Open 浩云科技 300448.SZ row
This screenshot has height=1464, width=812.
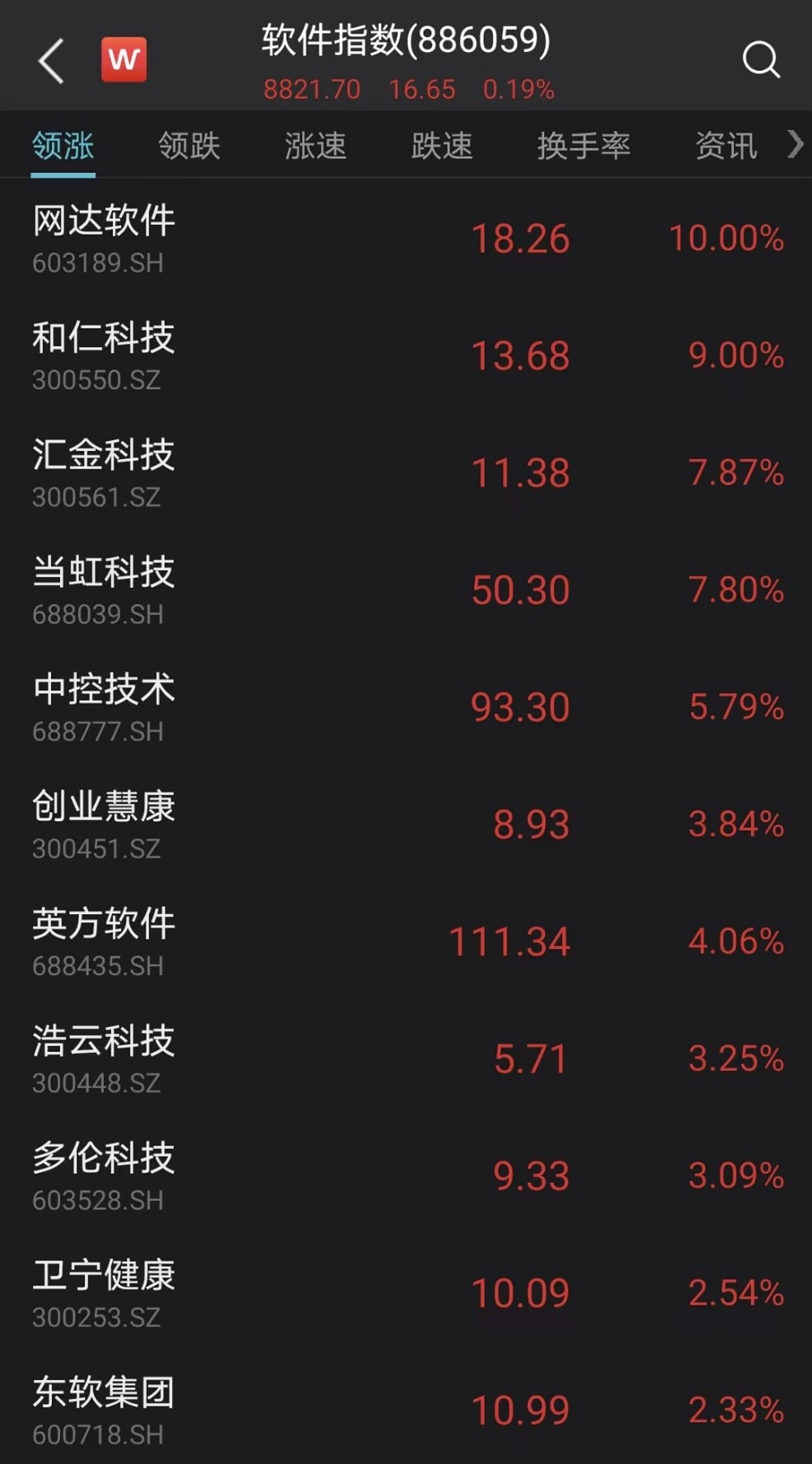406,1058
